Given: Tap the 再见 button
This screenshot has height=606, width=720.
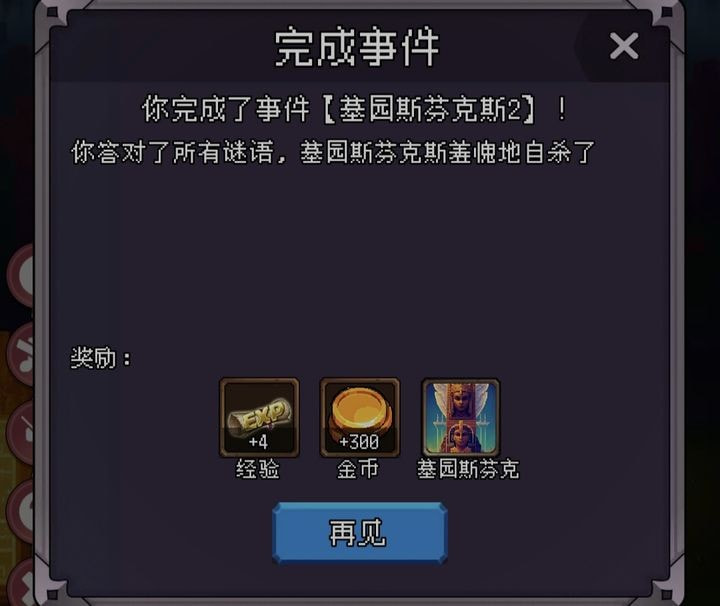Looking at the screenshot, I should tap(359, 533).
